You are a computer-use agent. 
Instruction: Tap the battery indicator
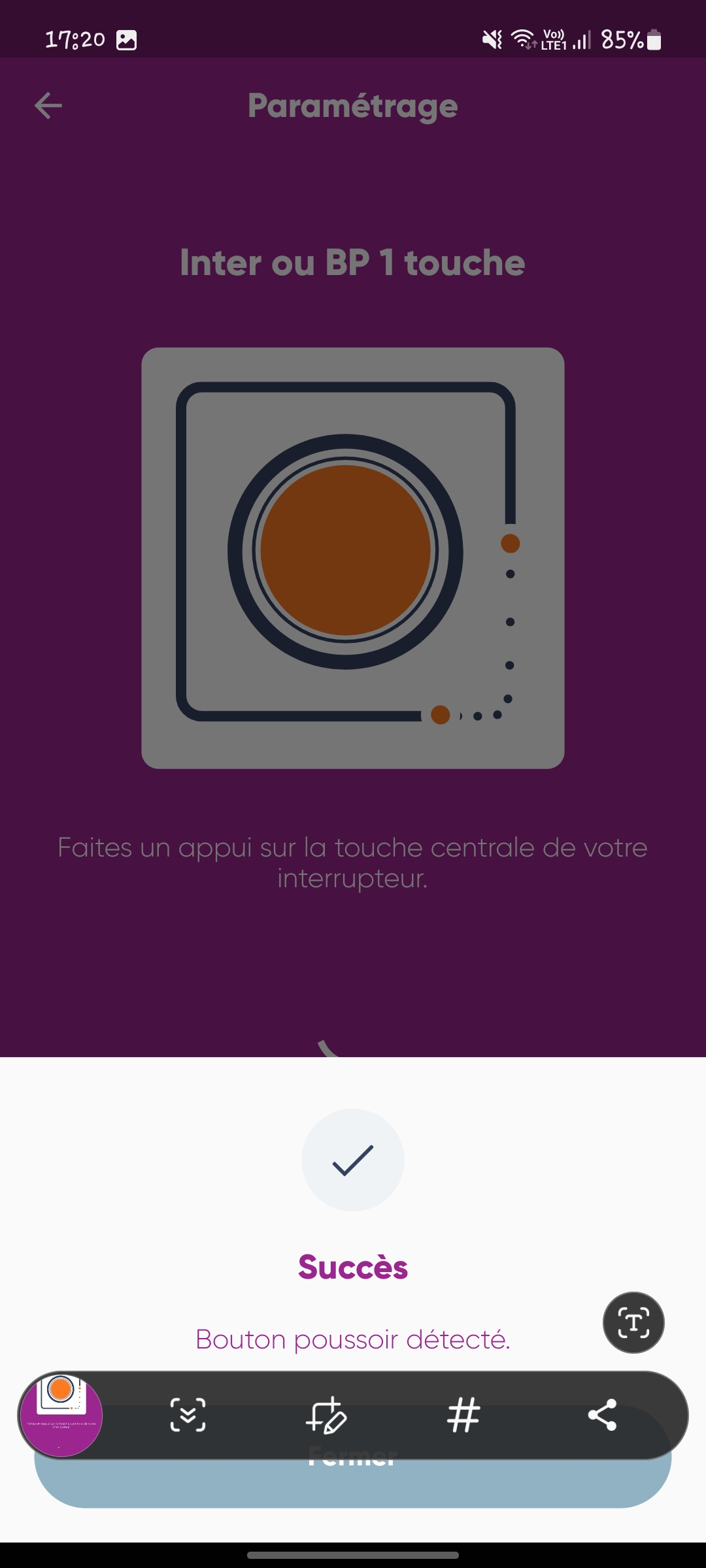tap(653, 39)
